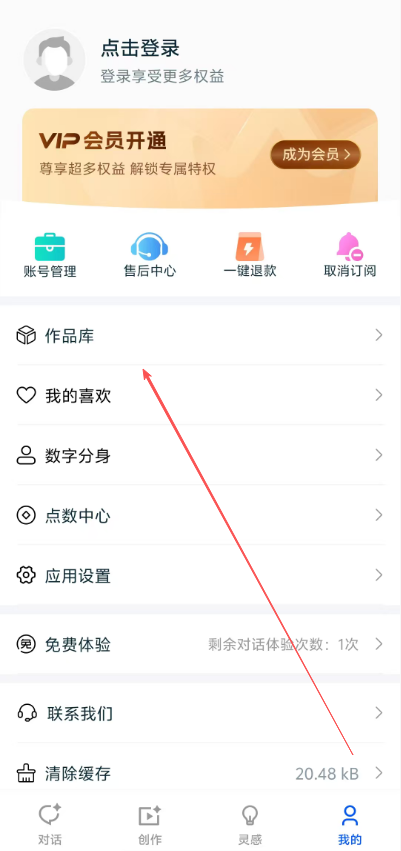Open 取消订阅
This screenshot has height=851, width=401.
(x=350, y=255)
